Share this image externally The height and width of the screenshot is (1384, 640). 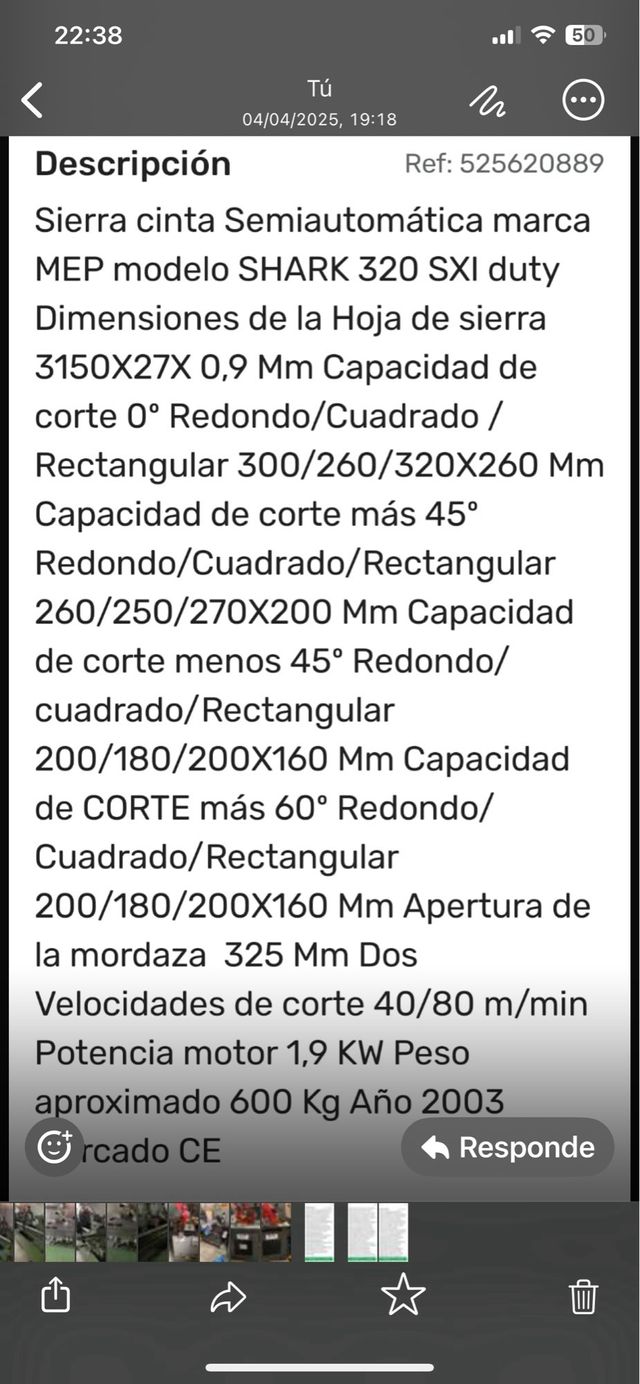pyautogui.click(x=56, y=1297)
